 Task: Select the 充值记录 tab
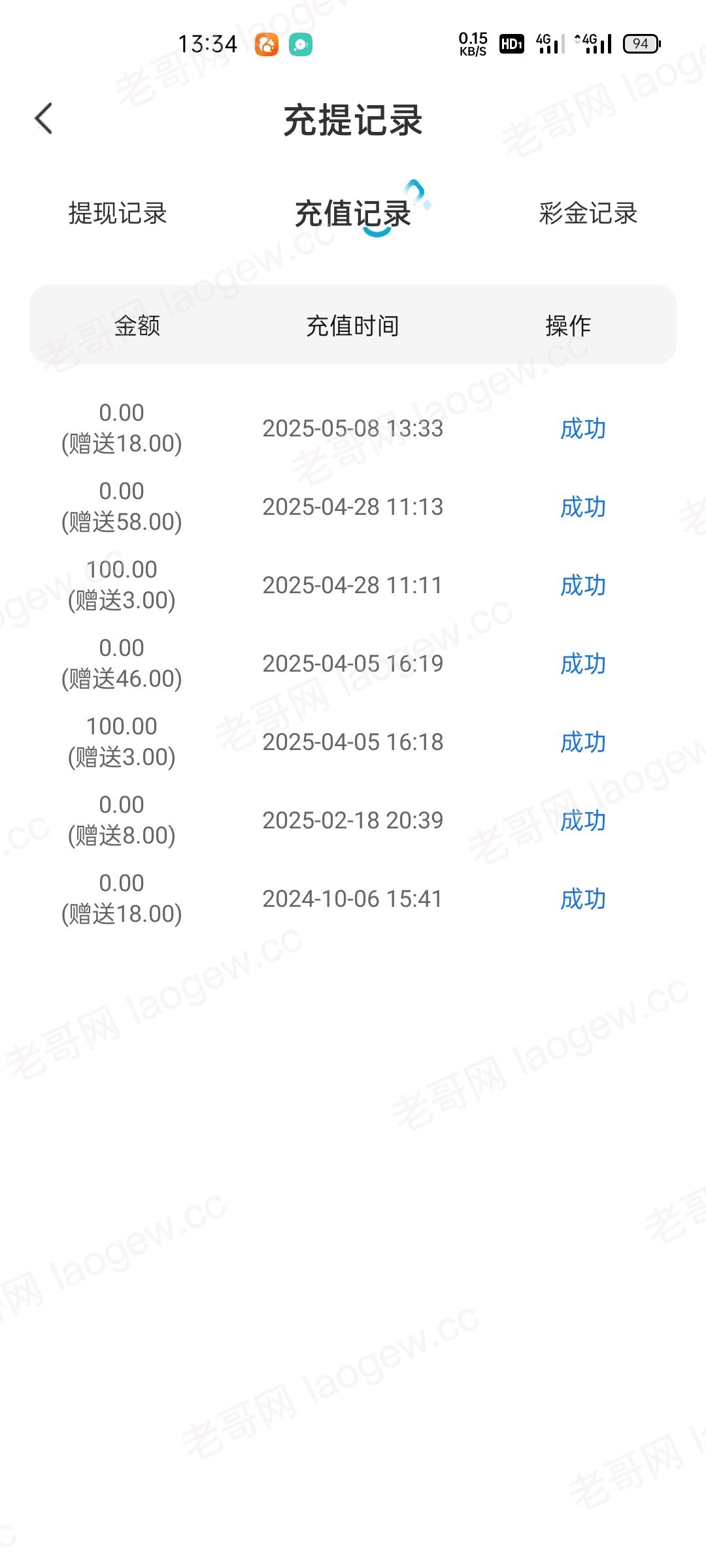[x=353, y=214]
